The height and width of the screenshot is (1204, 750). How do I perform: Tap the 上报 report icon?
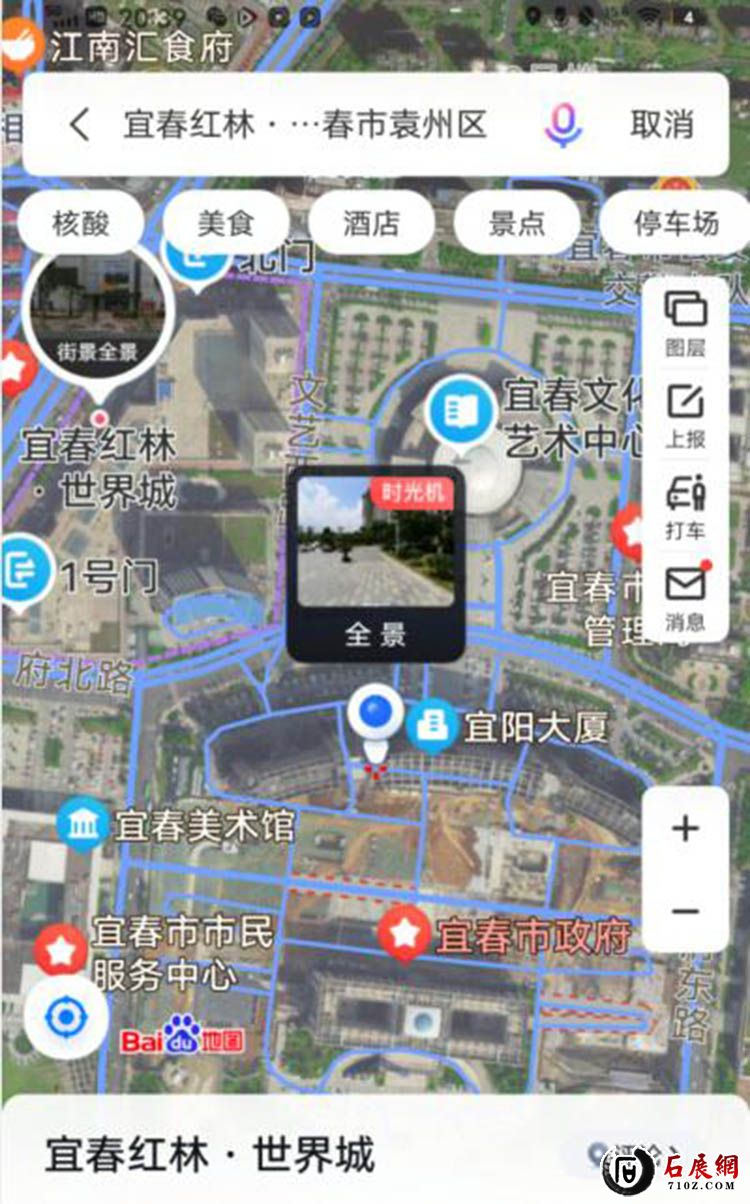tap(684, 408)
